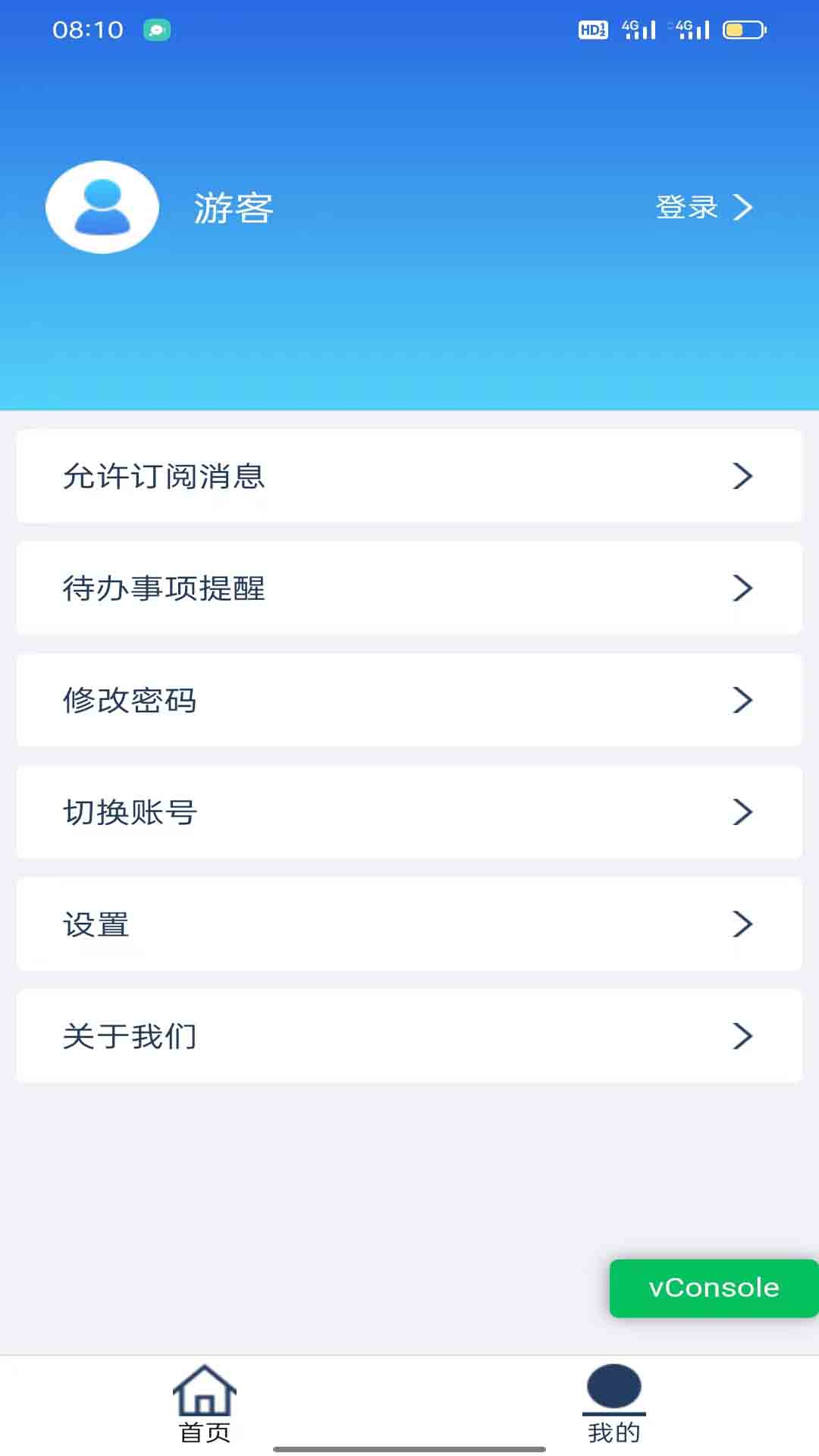Image resolution: width=819 pixels, height=1456 pixels.
Task: Open 修改密码 to change password
Action: click(x=409, y=700)
